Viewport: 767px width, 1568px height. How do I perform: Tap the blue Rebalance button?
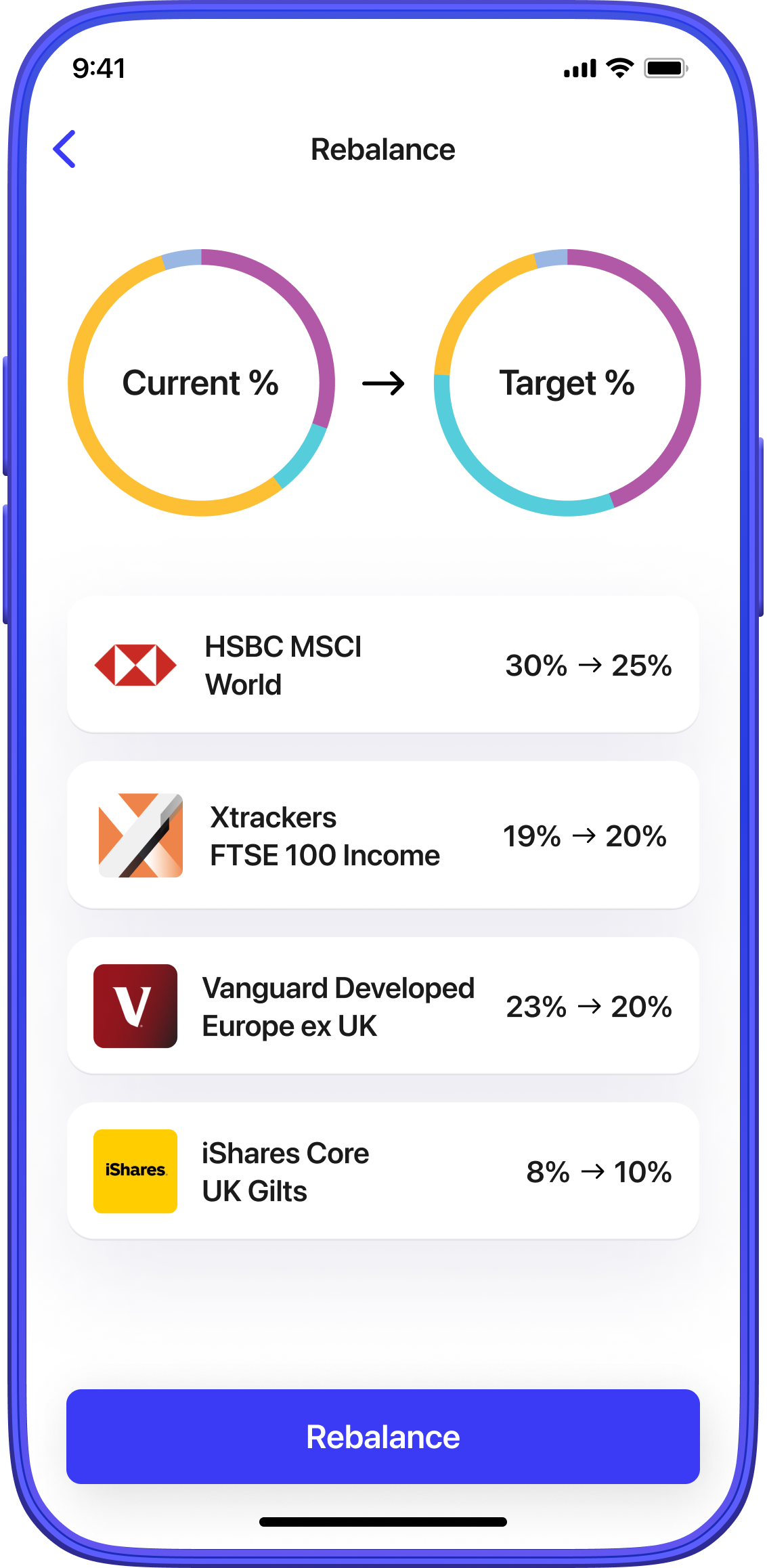click(x=382, y=1436)
